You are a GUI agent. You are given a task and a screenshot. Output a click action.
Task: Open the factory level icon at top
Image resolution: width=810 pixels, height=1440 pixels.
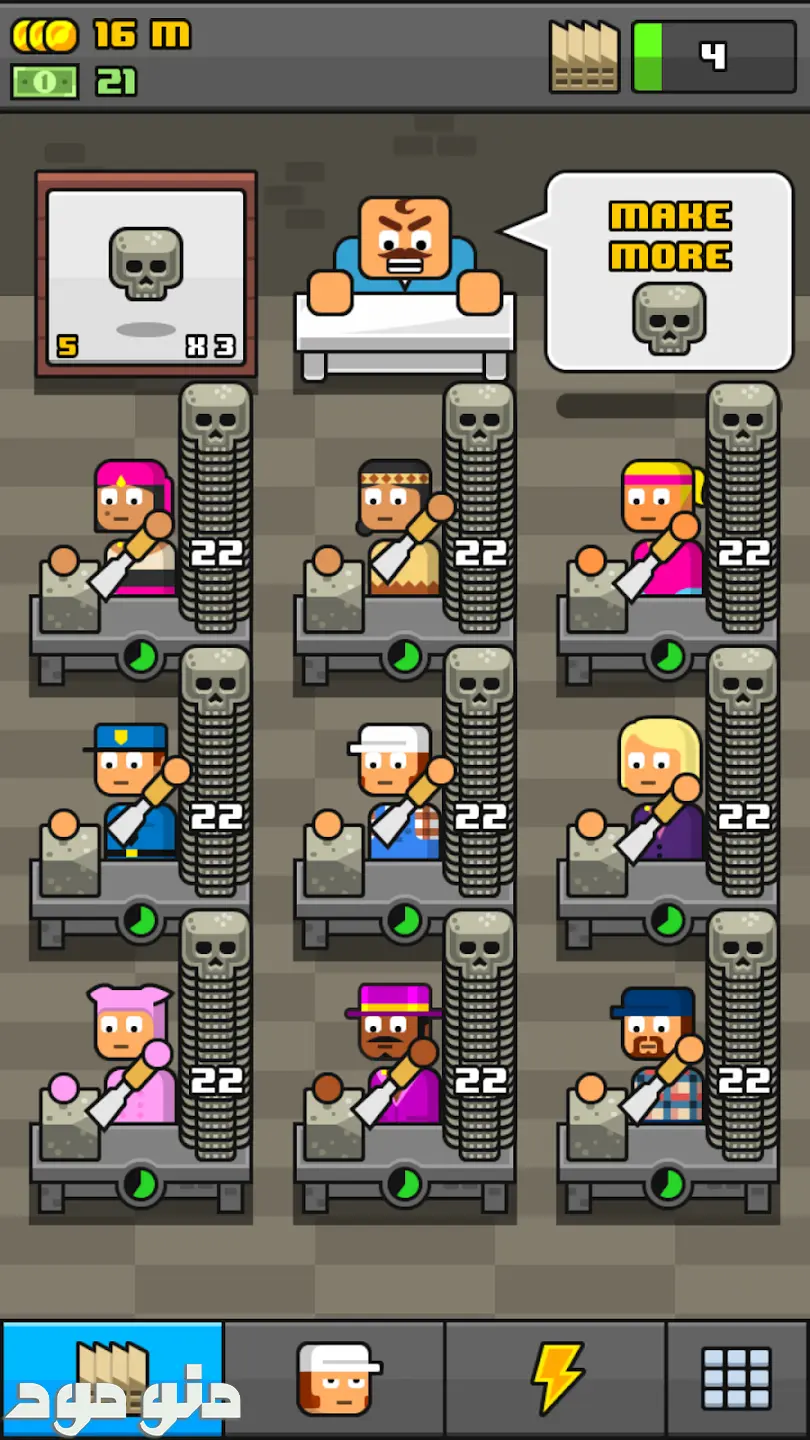pos(584,57)
